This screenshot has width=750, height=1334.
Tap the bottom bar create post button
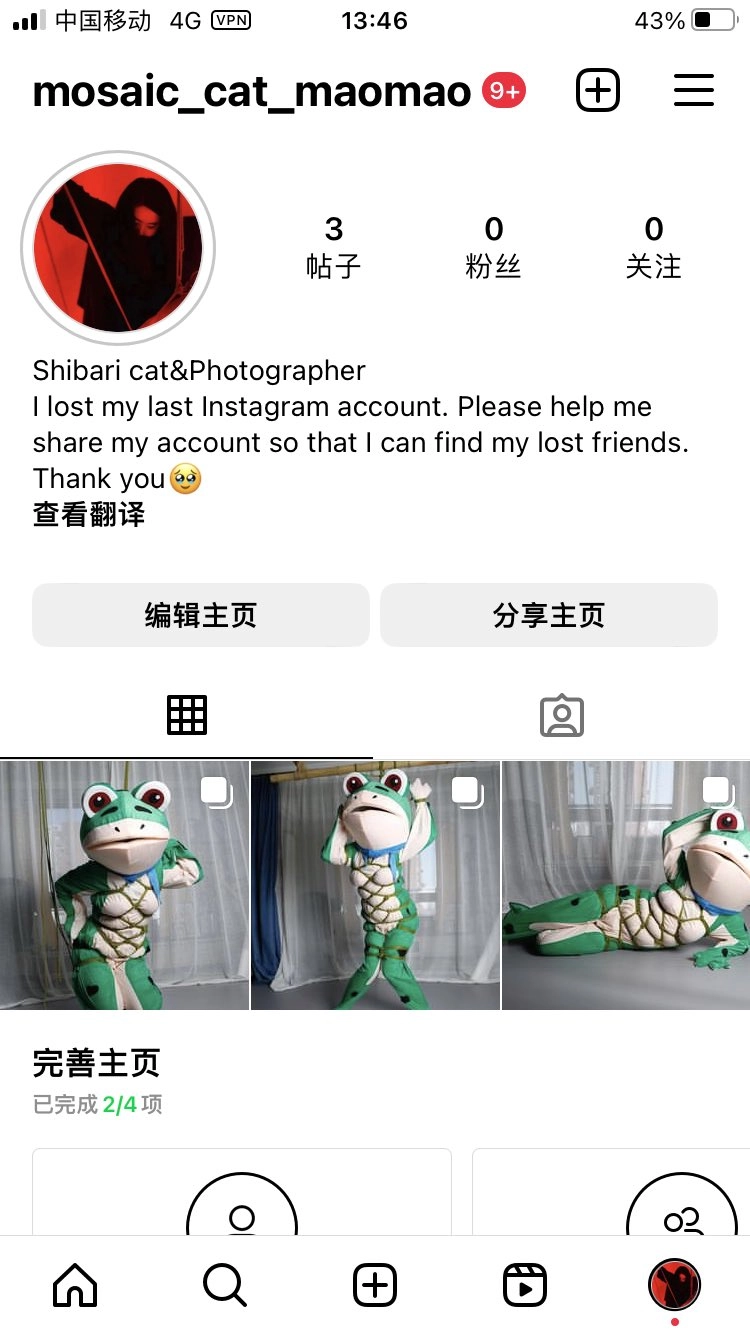coord(375,1285)
